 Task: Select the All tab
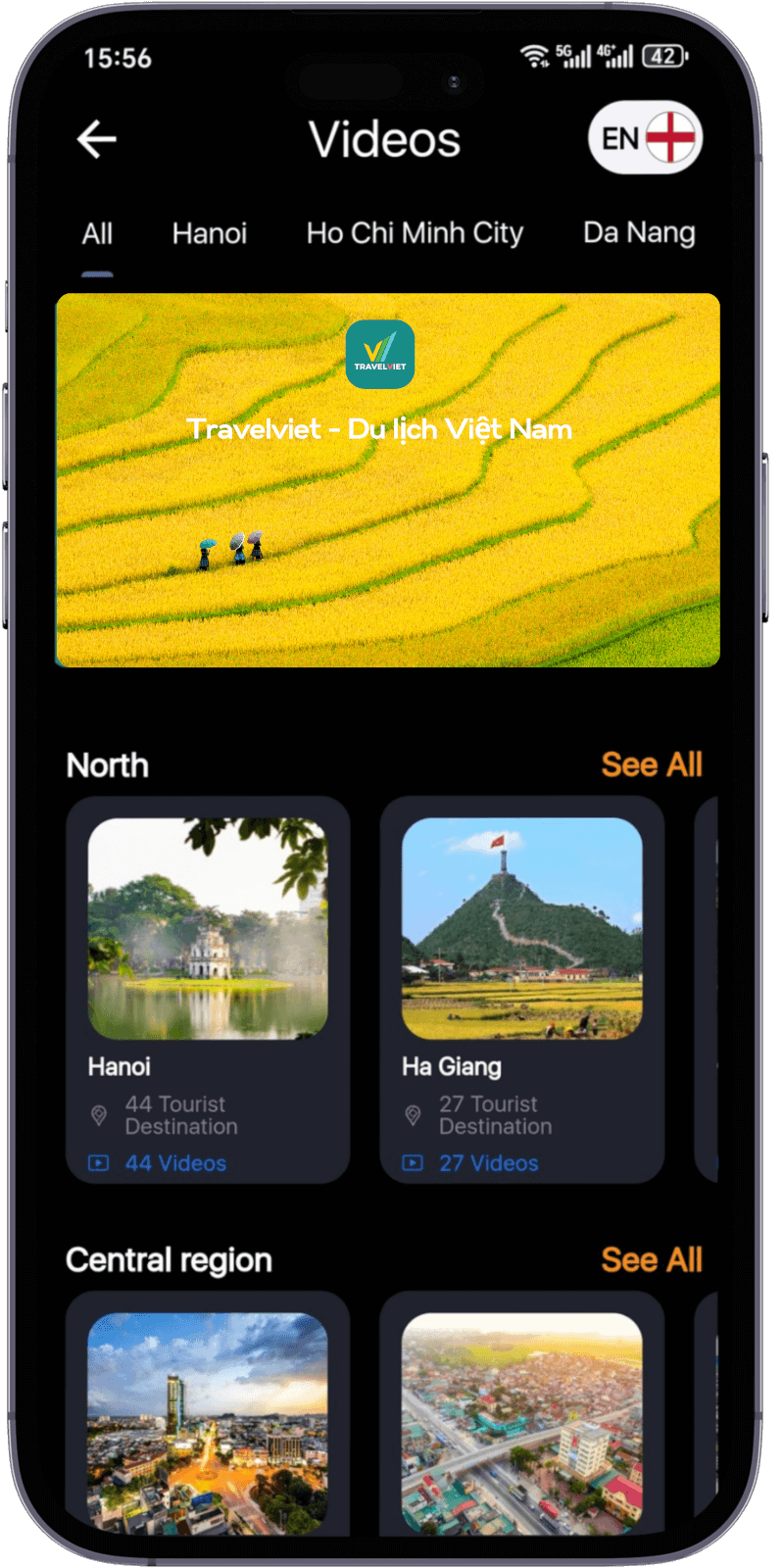point(97,233)
